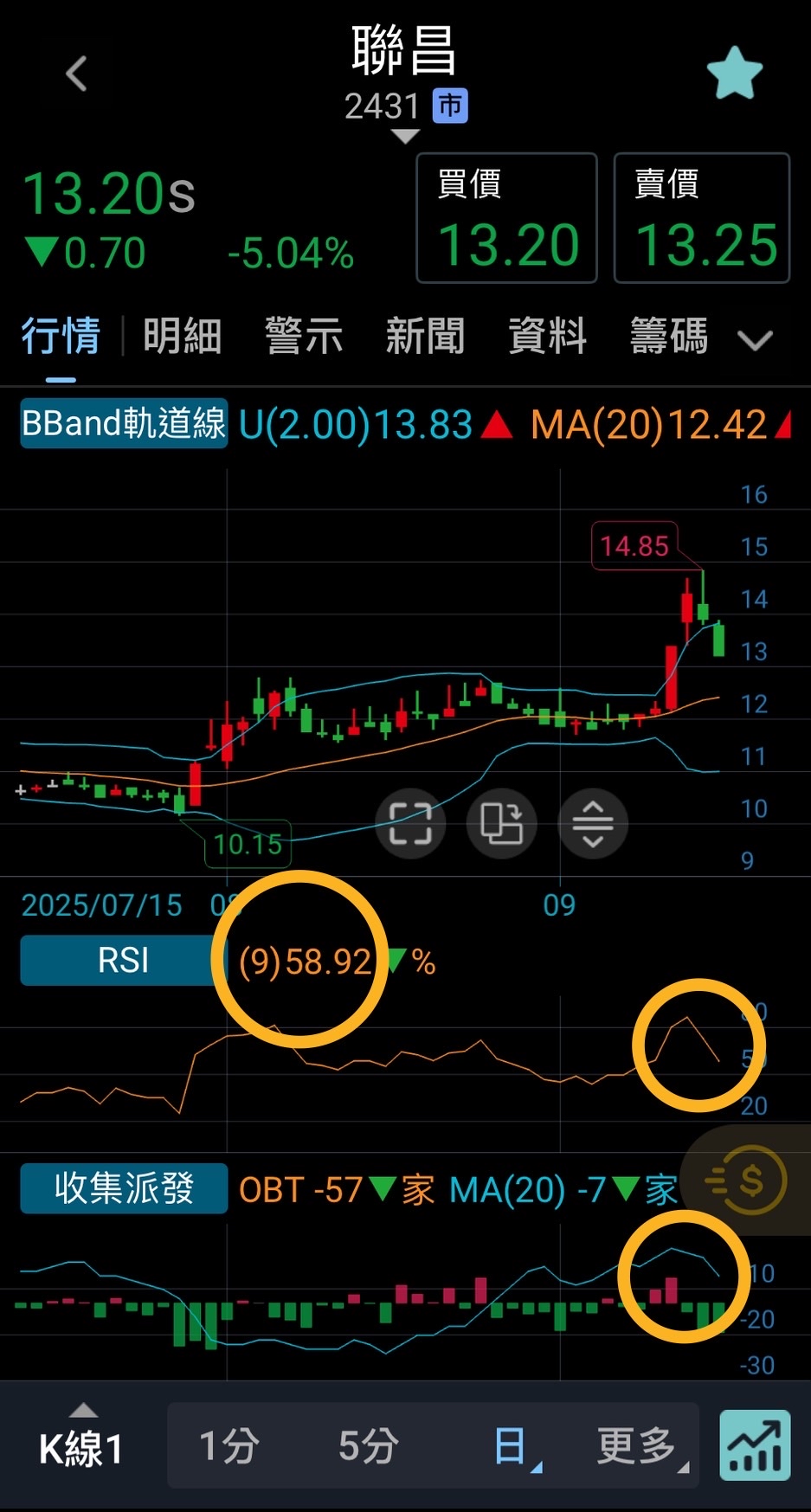Tap the 賣價 13.25 box

click(701, 218)
